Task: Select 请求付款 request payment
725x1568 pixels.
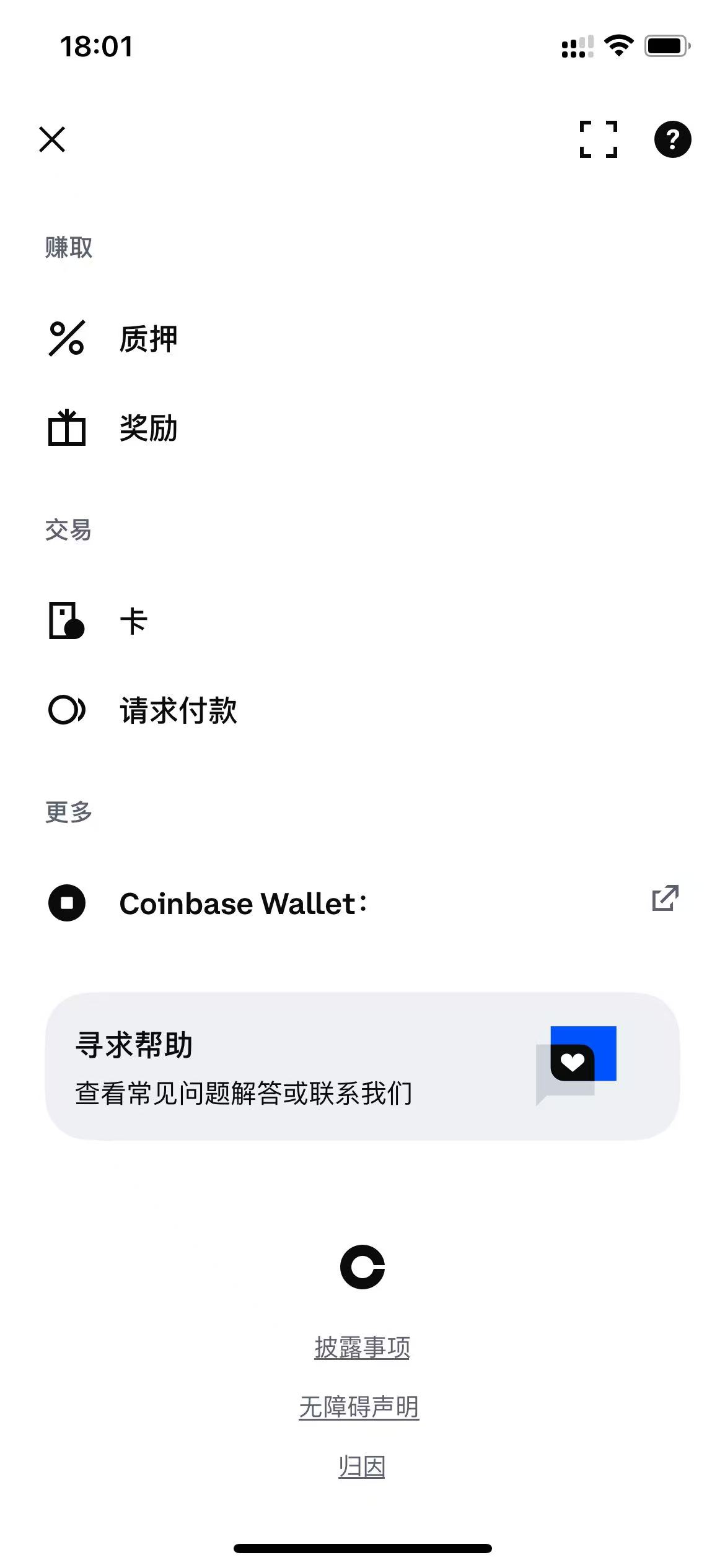Action: coord(178,710)
